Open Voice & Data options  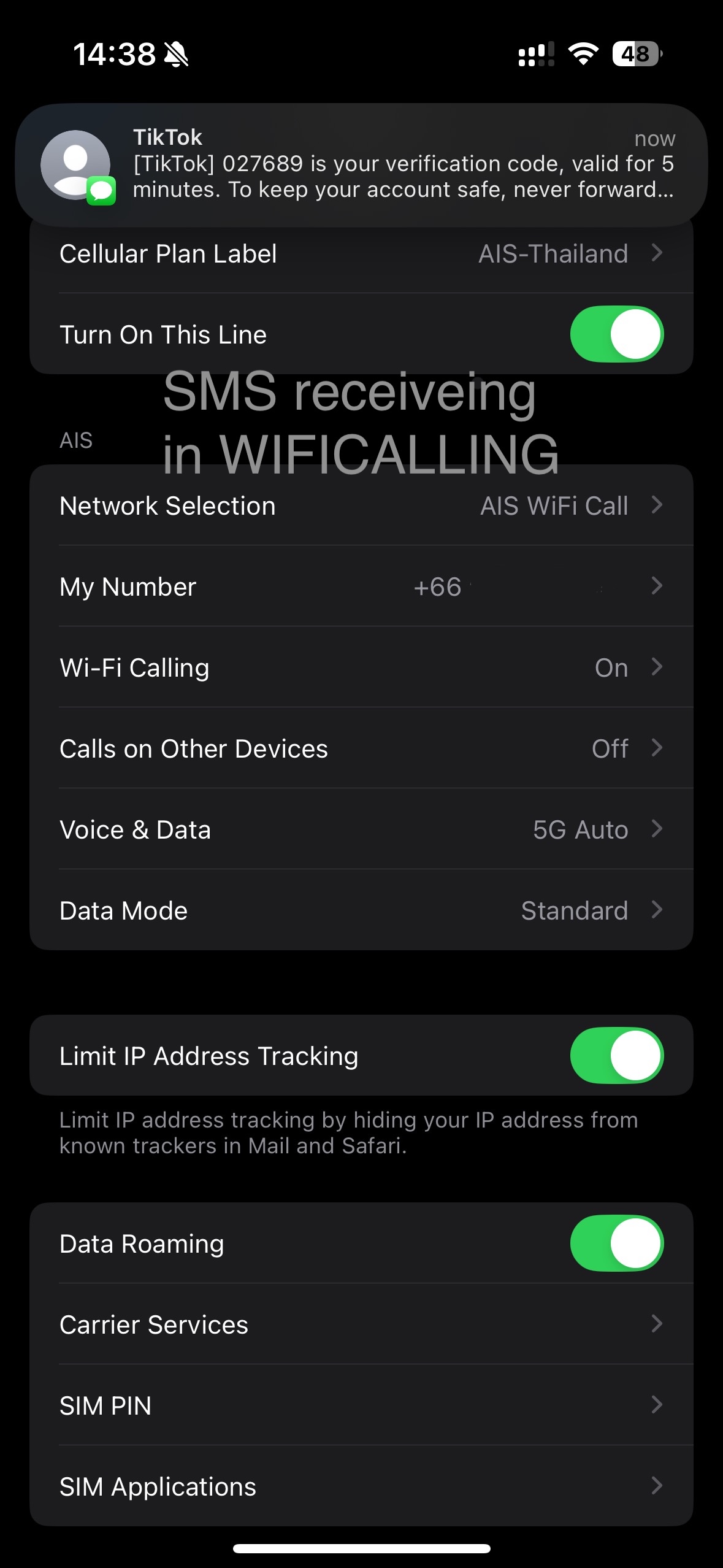click(361, 830)
